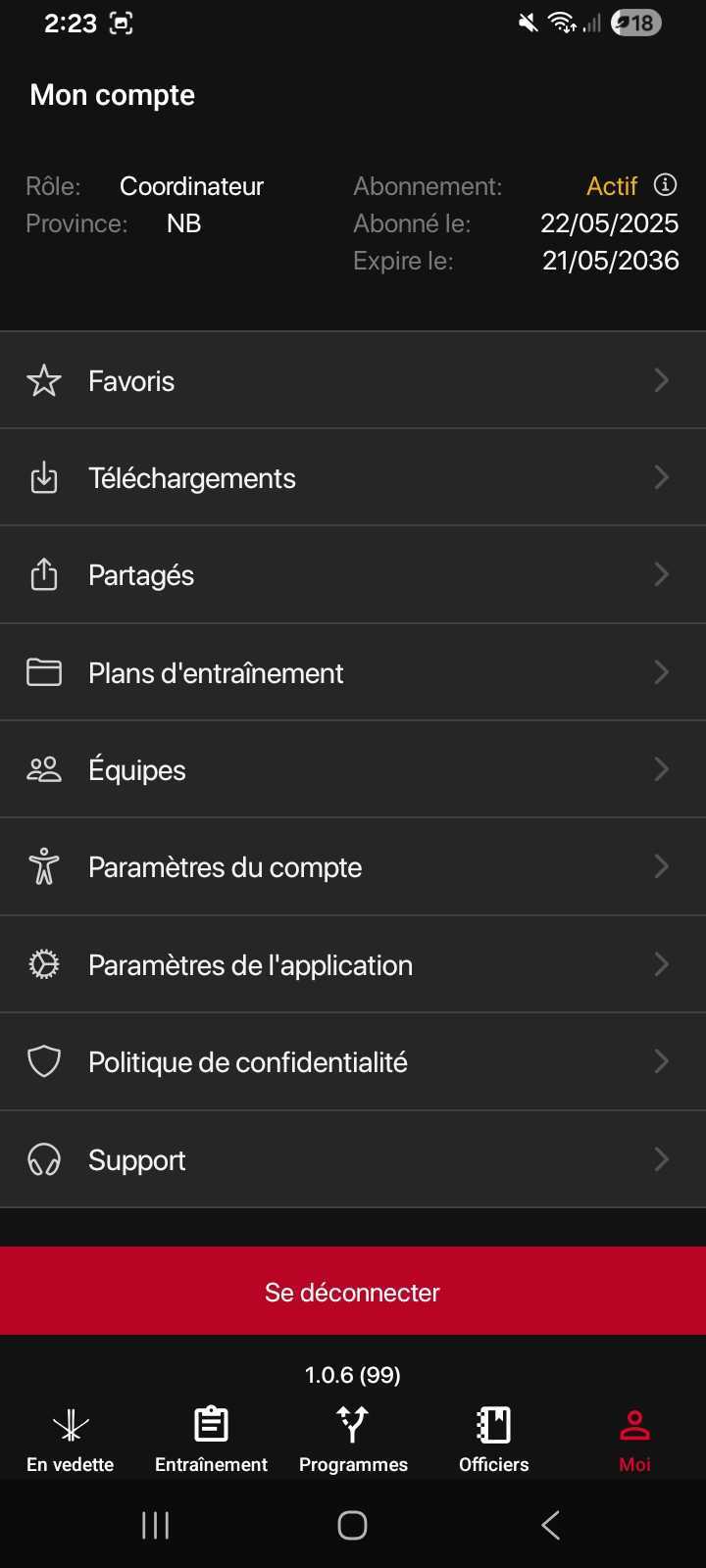The width and height of the screenshot is (706, 1568).
Task: Tap the system back button
Action: coord(551,1525)
